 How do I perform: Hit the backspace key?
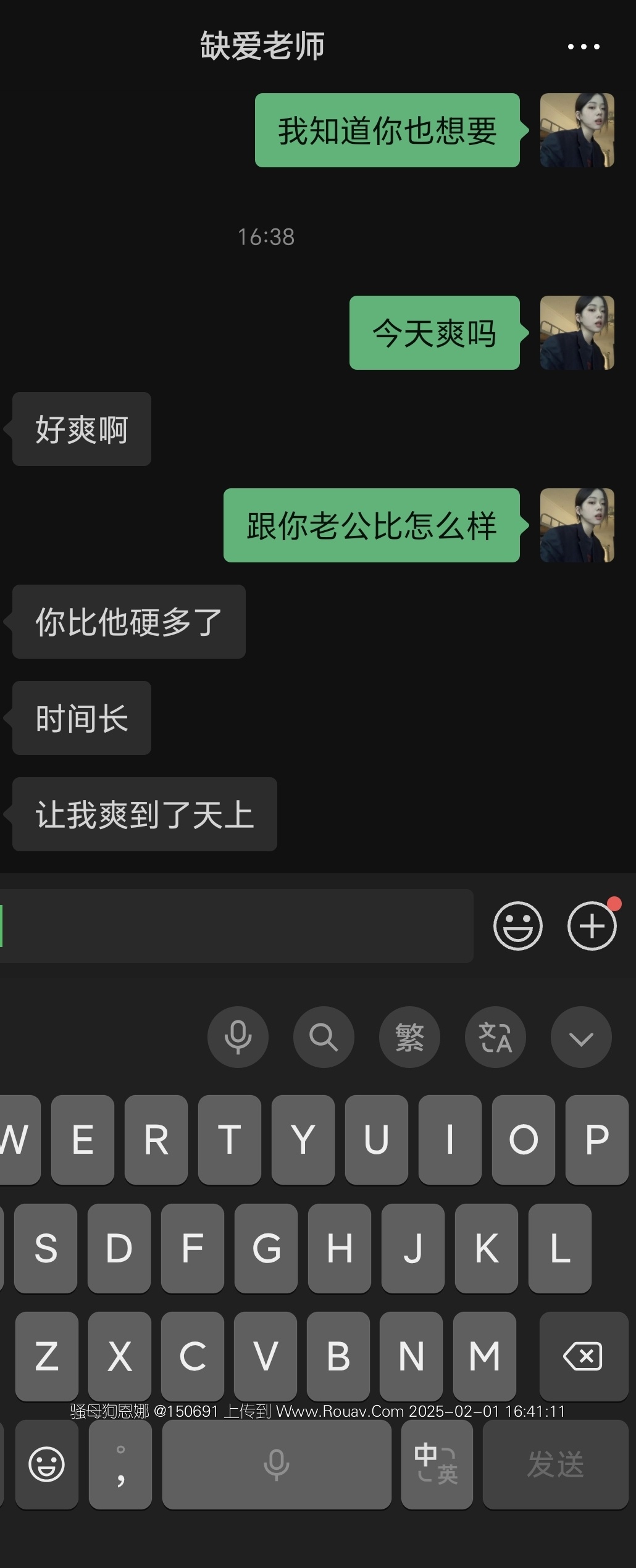tap(583, 1356)
